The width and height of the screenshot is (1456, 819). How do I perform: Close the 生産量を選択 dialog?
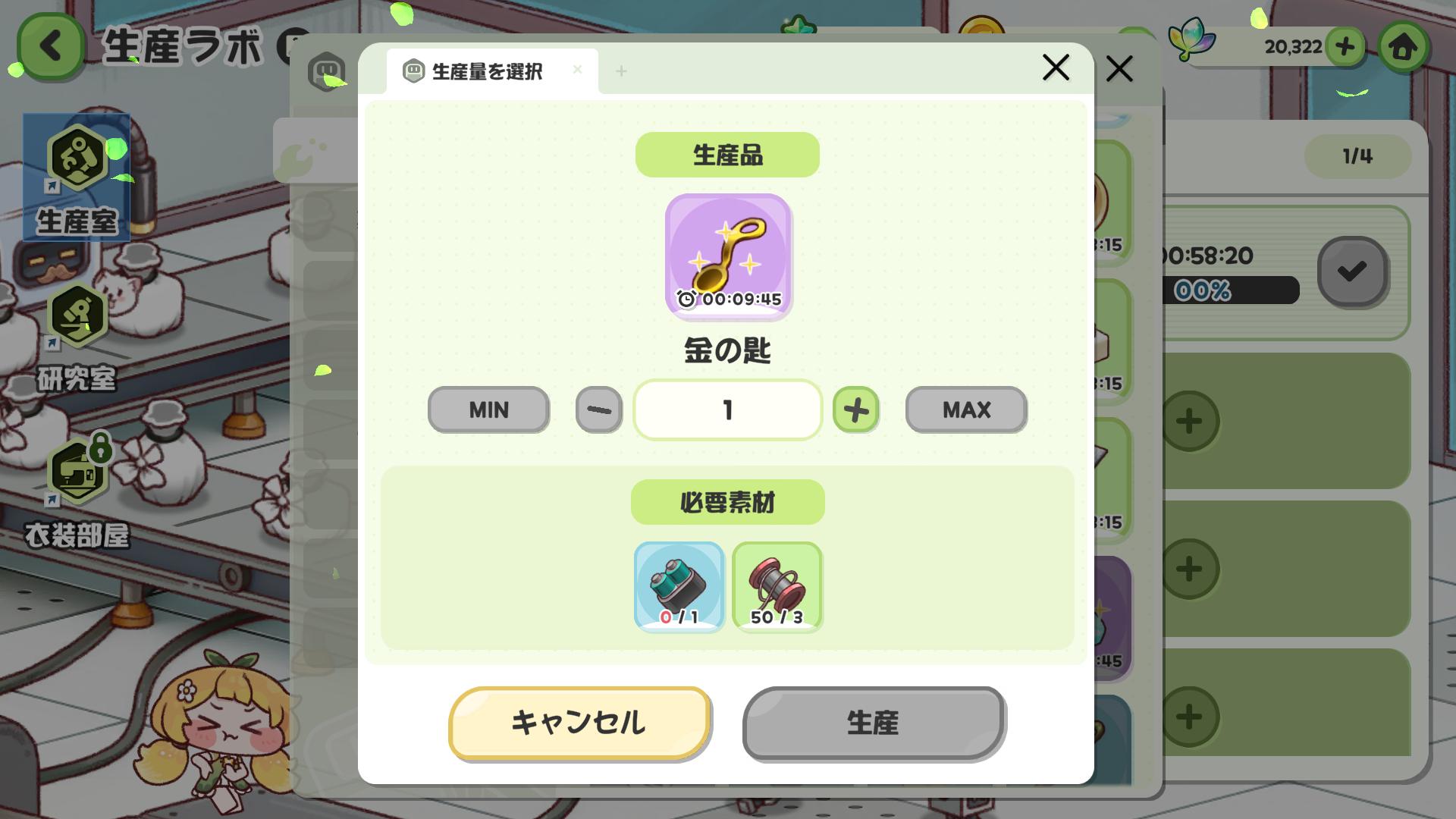click(x=1056, y=68)
